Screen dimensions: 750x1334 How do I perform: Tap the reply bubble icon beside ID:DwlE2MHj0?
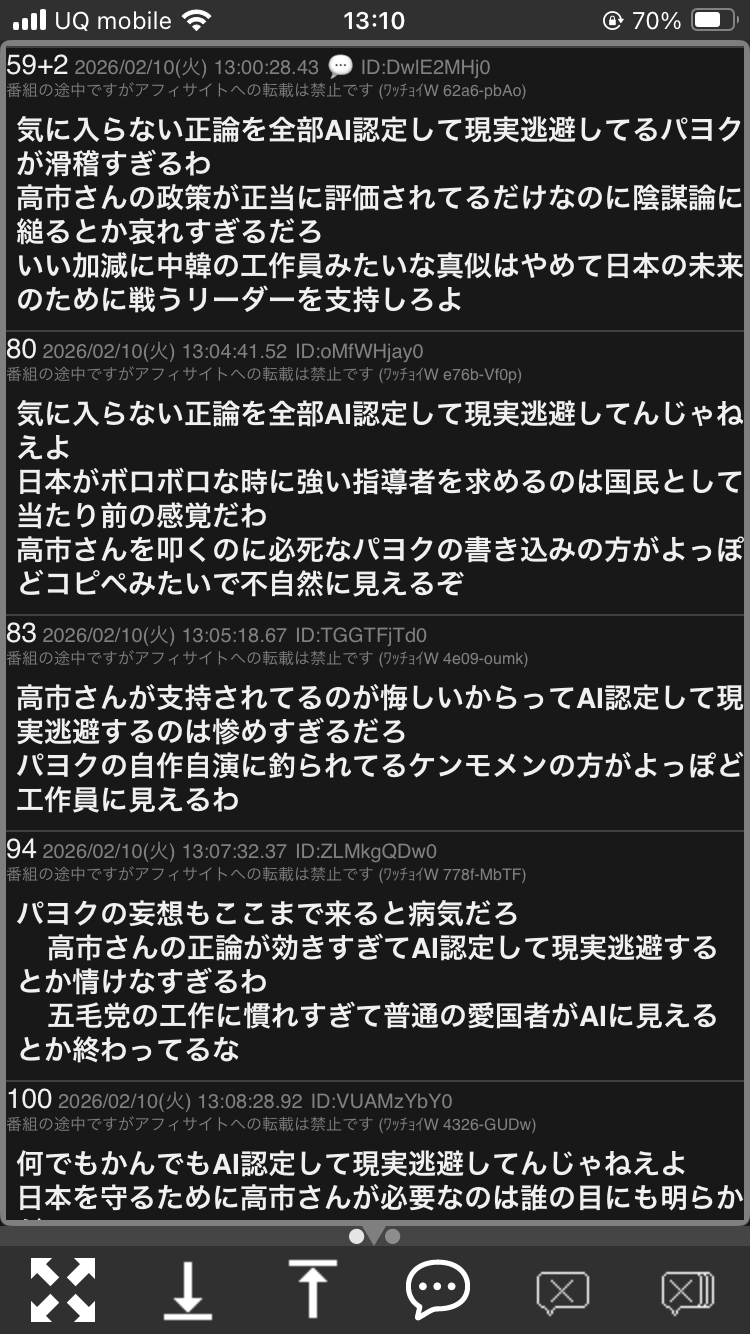(340, 67)
